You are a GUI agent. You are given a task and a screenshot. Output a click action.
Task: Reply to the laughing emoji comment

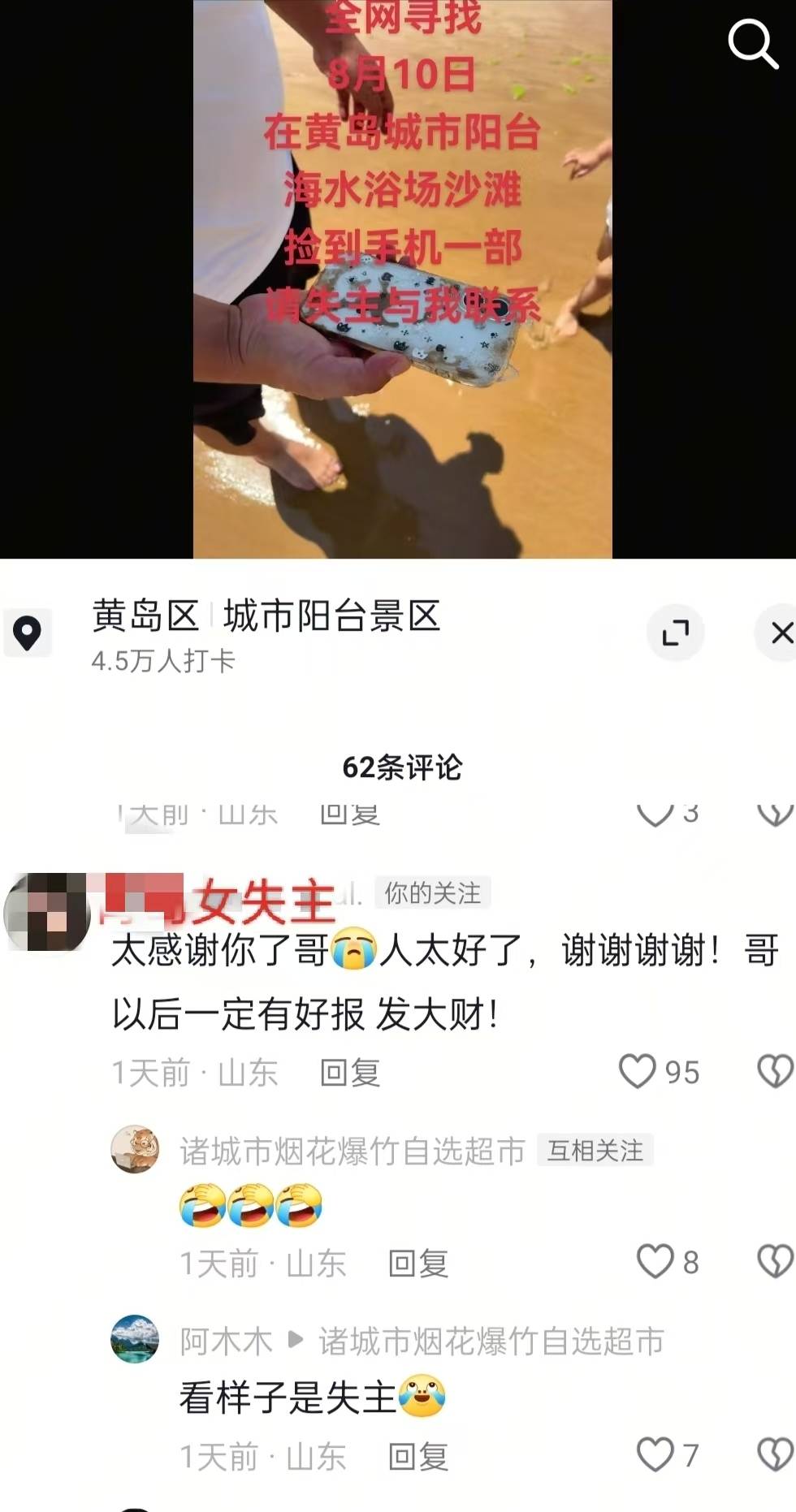(417, 1263)
